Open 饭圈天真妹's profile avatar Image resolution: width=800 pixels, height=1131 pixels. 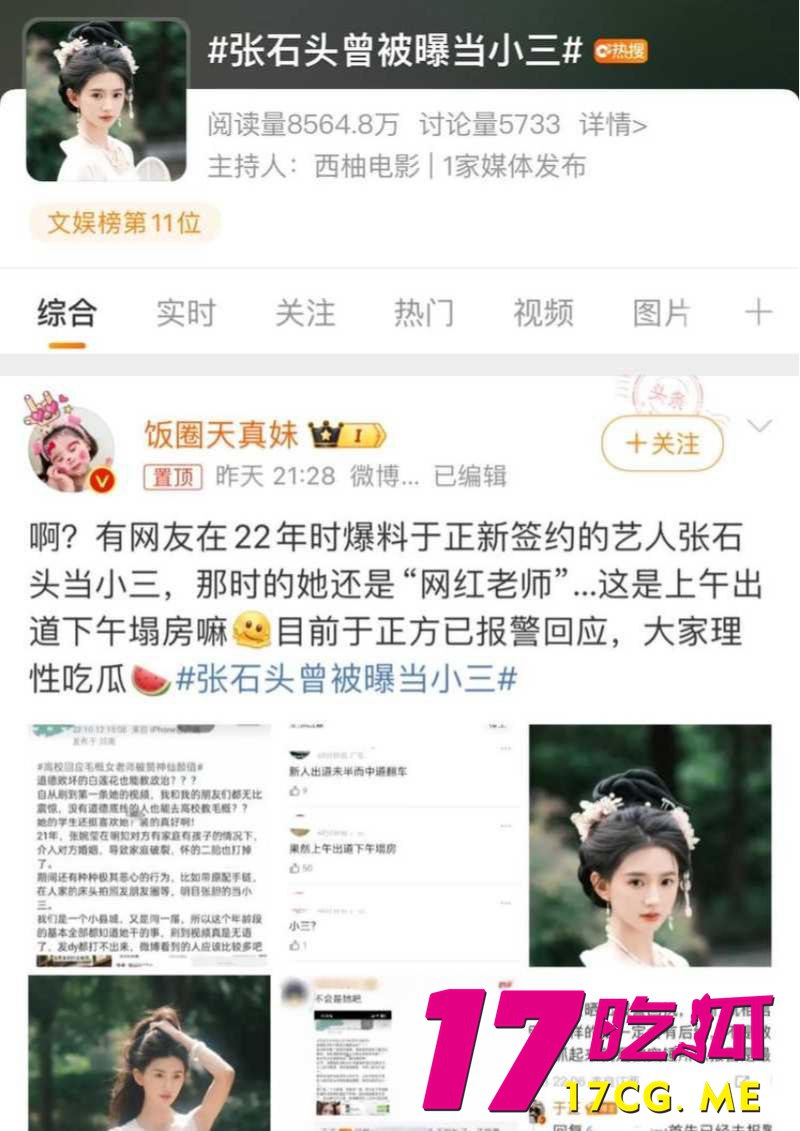pyautogui.click(x=70, y=449)
